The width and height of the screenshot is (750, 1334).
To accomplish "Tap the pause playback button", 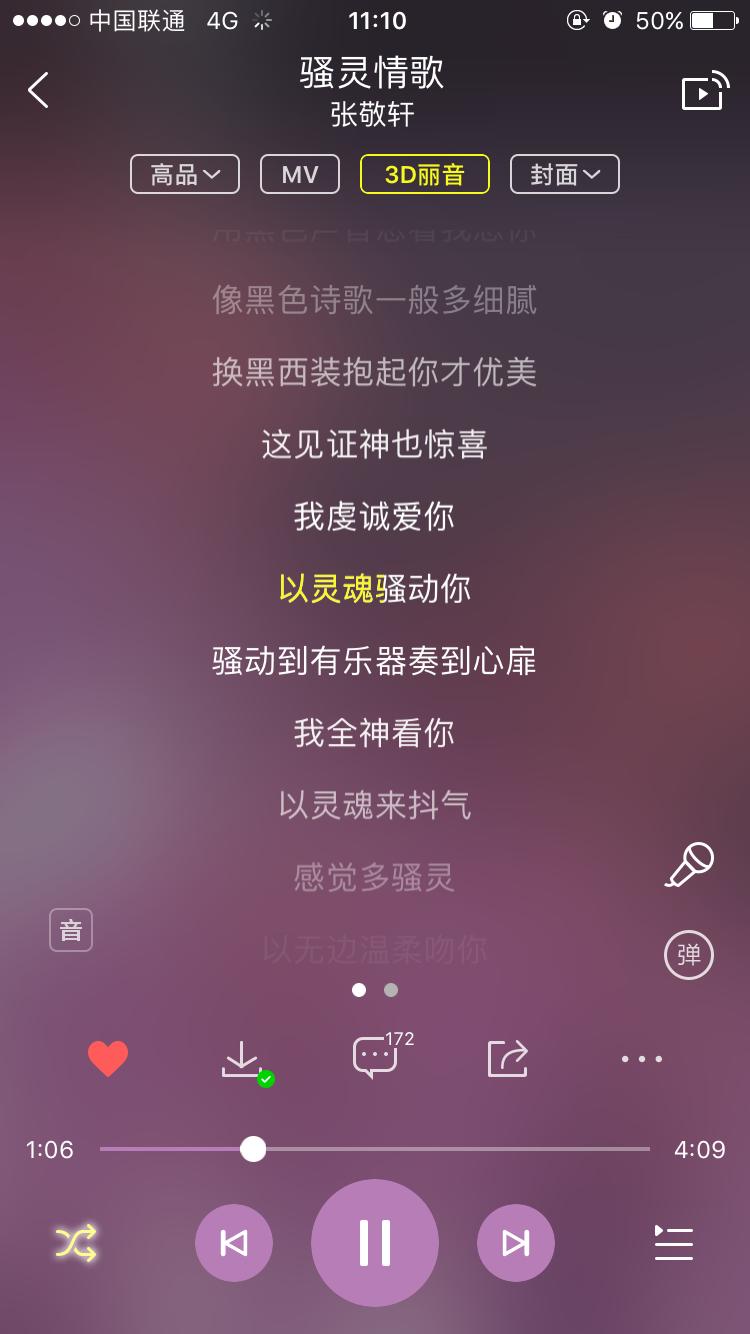I will tap(374, 1242).
